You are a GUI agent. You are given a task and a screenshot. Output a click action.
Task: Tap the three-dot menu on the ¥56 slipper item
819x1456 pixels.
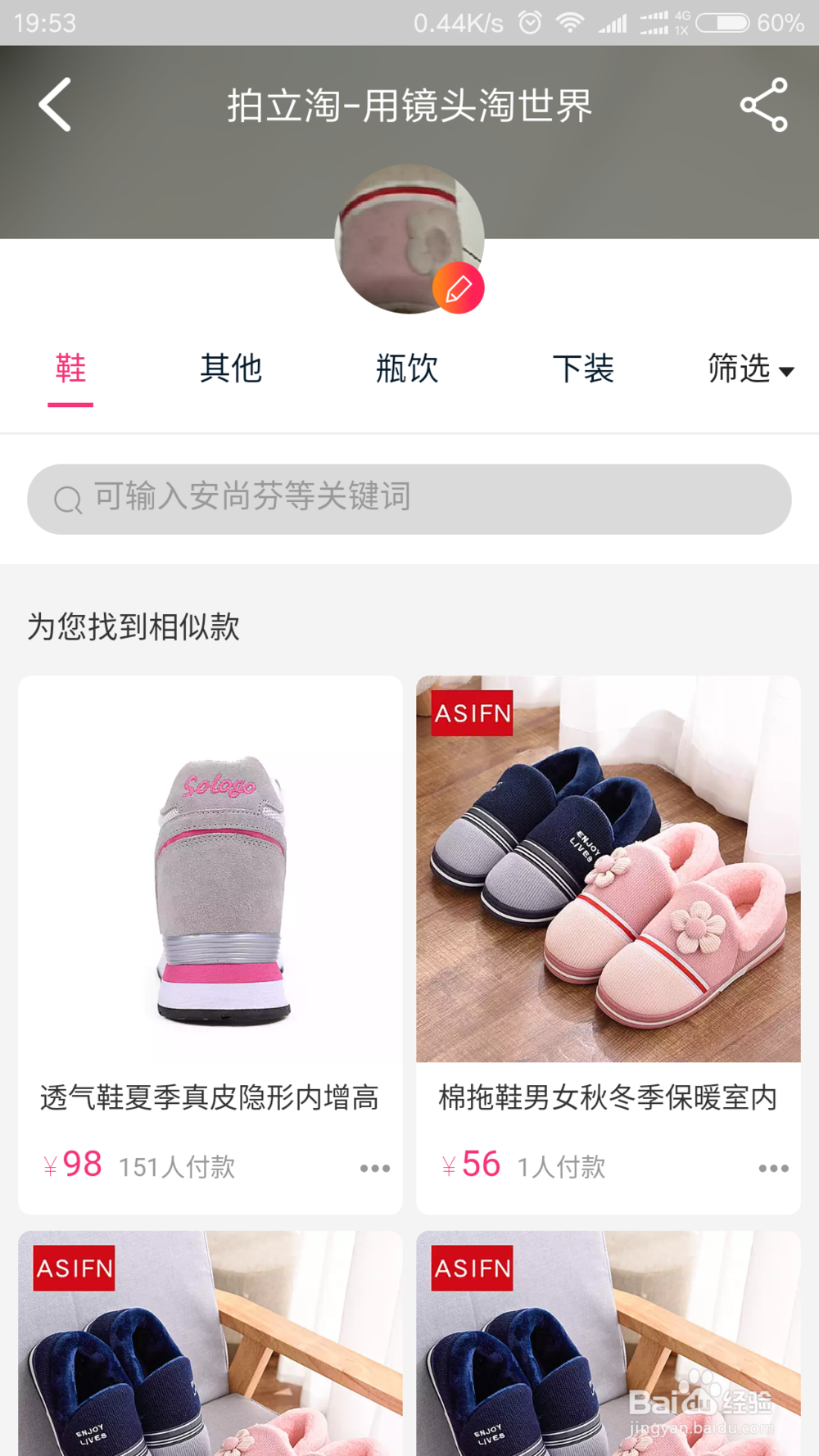(774, 1169)
